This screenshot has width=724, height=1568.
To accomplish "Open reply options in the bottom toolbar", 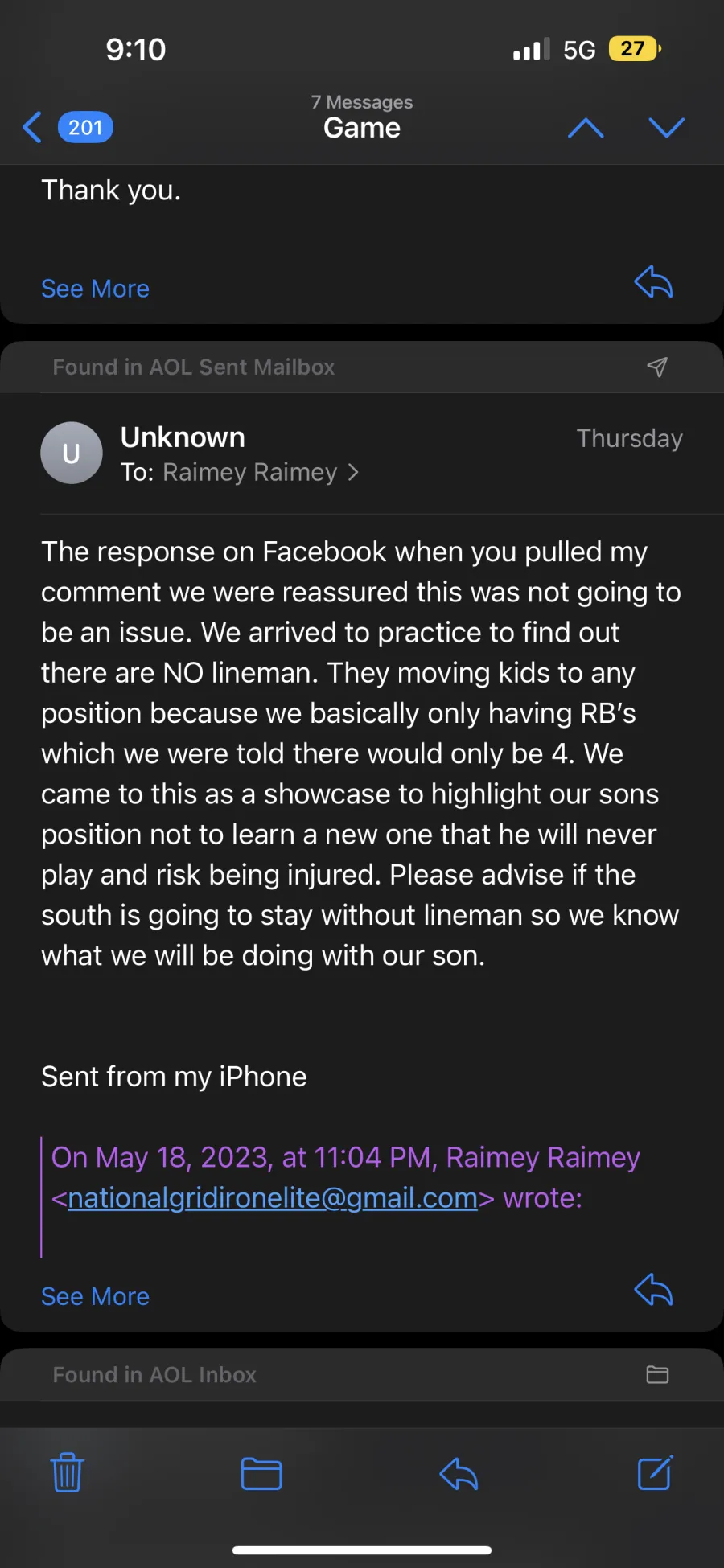I will pos(459,1473).
